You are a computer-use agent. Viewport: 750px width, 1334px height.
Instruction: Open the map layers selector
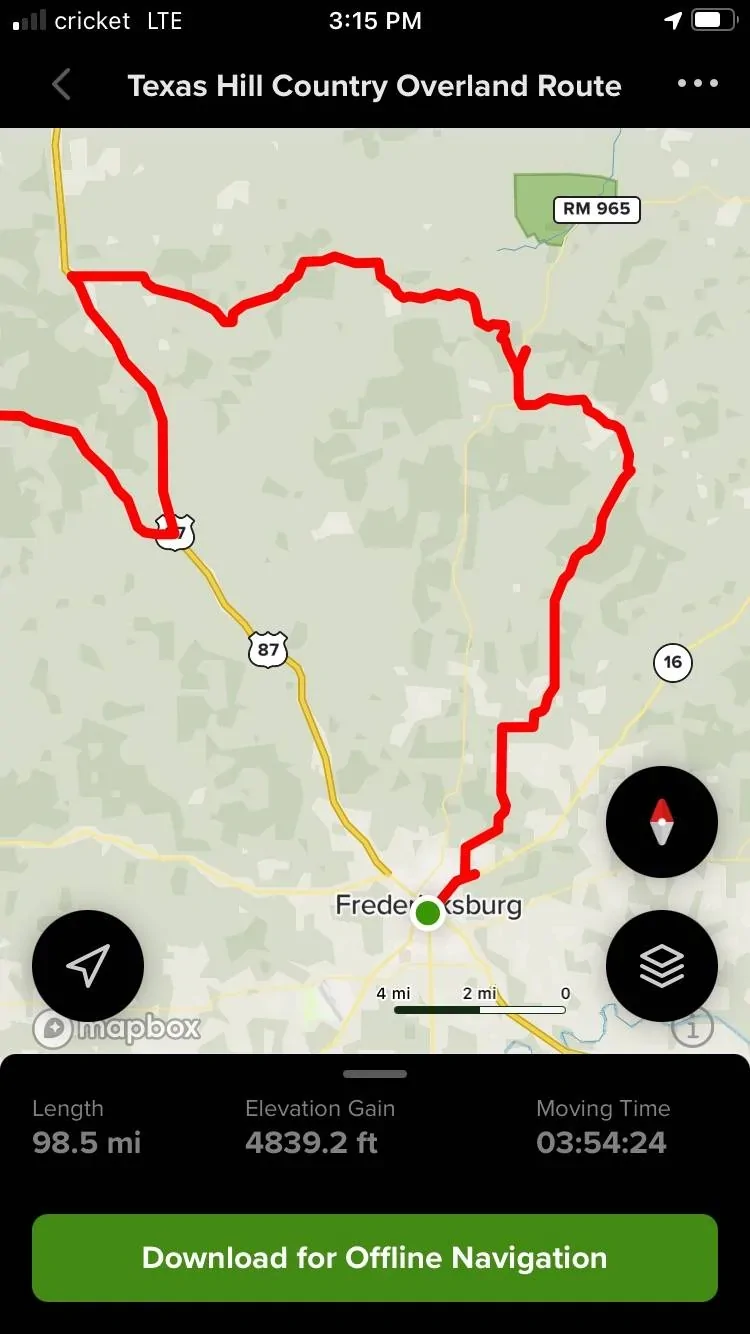pyautogui.click(x=661, y=965)
